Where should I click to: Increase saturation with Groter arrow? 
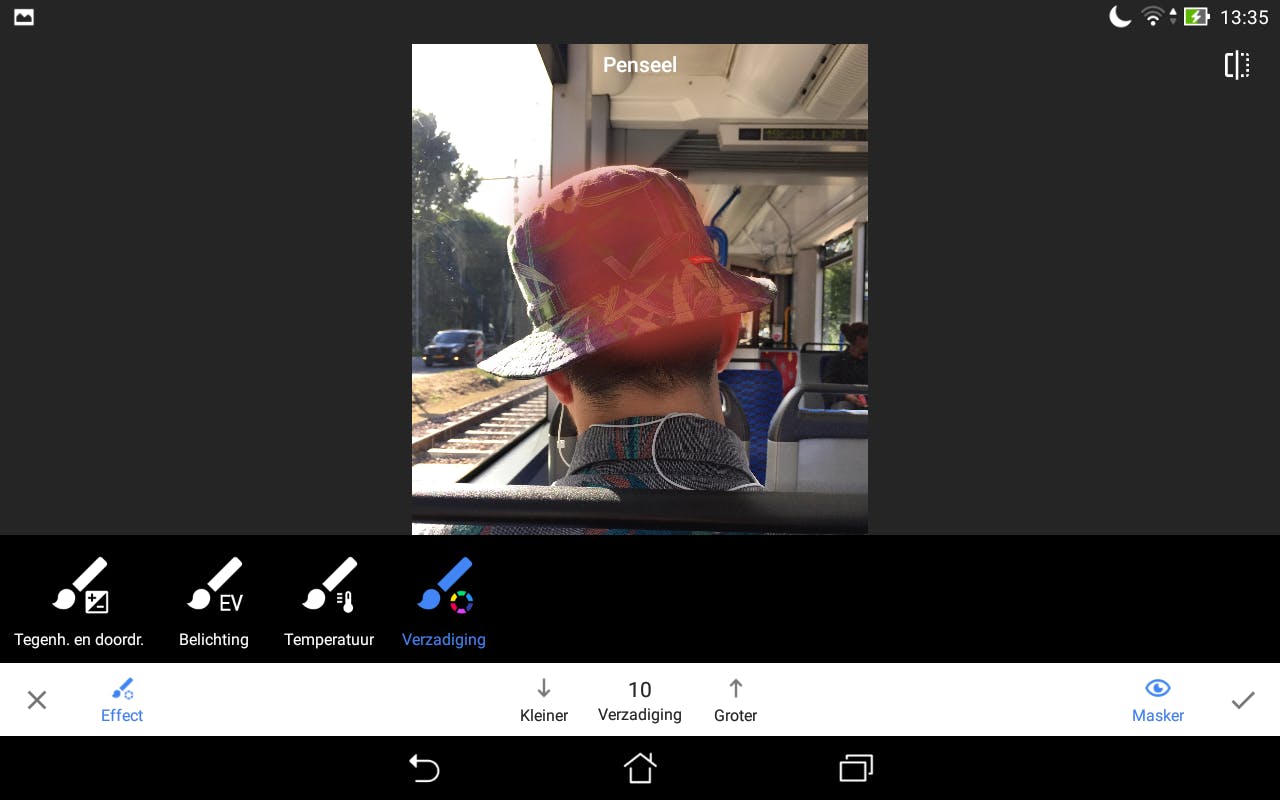pyautogui.click(x=735, y=700)
